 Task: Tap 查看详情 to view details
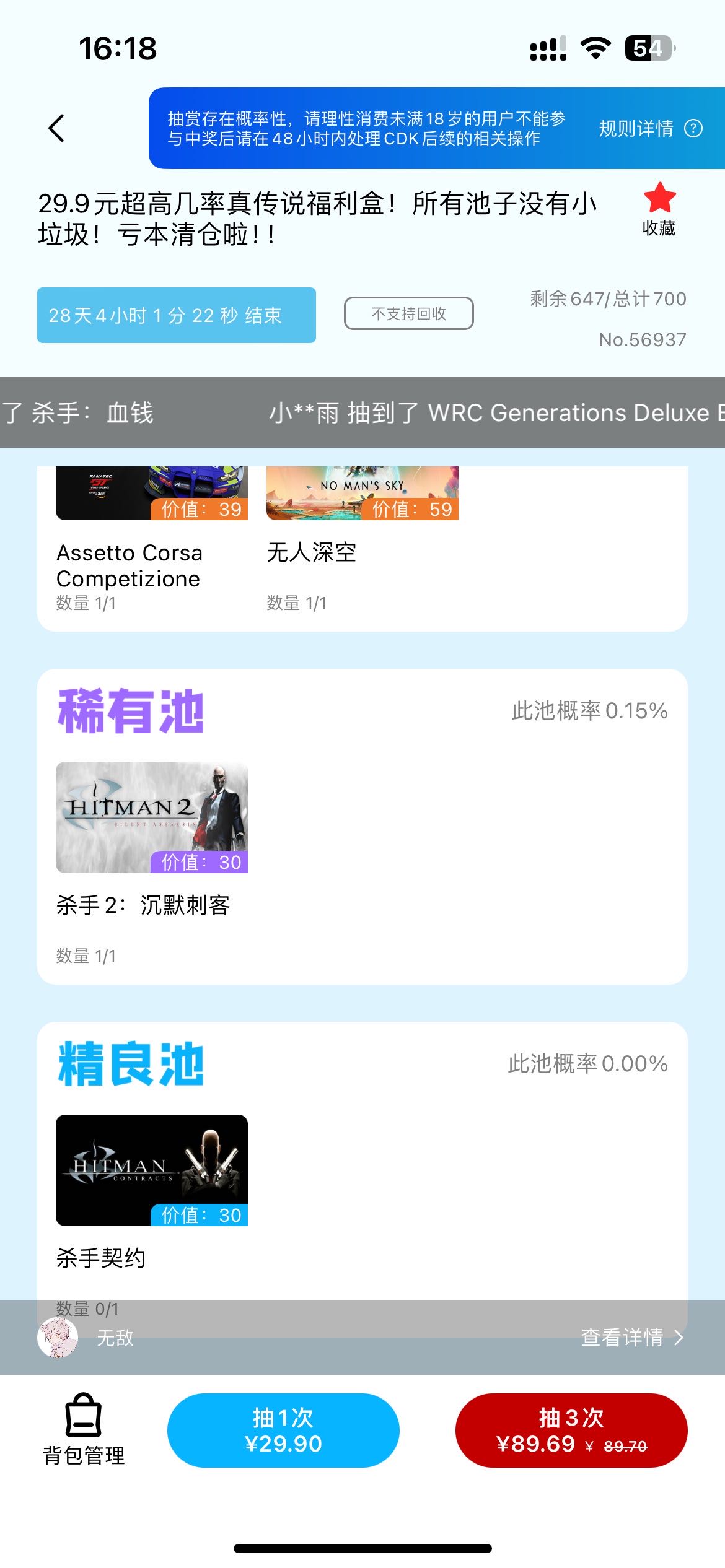tap(631, 1338)
